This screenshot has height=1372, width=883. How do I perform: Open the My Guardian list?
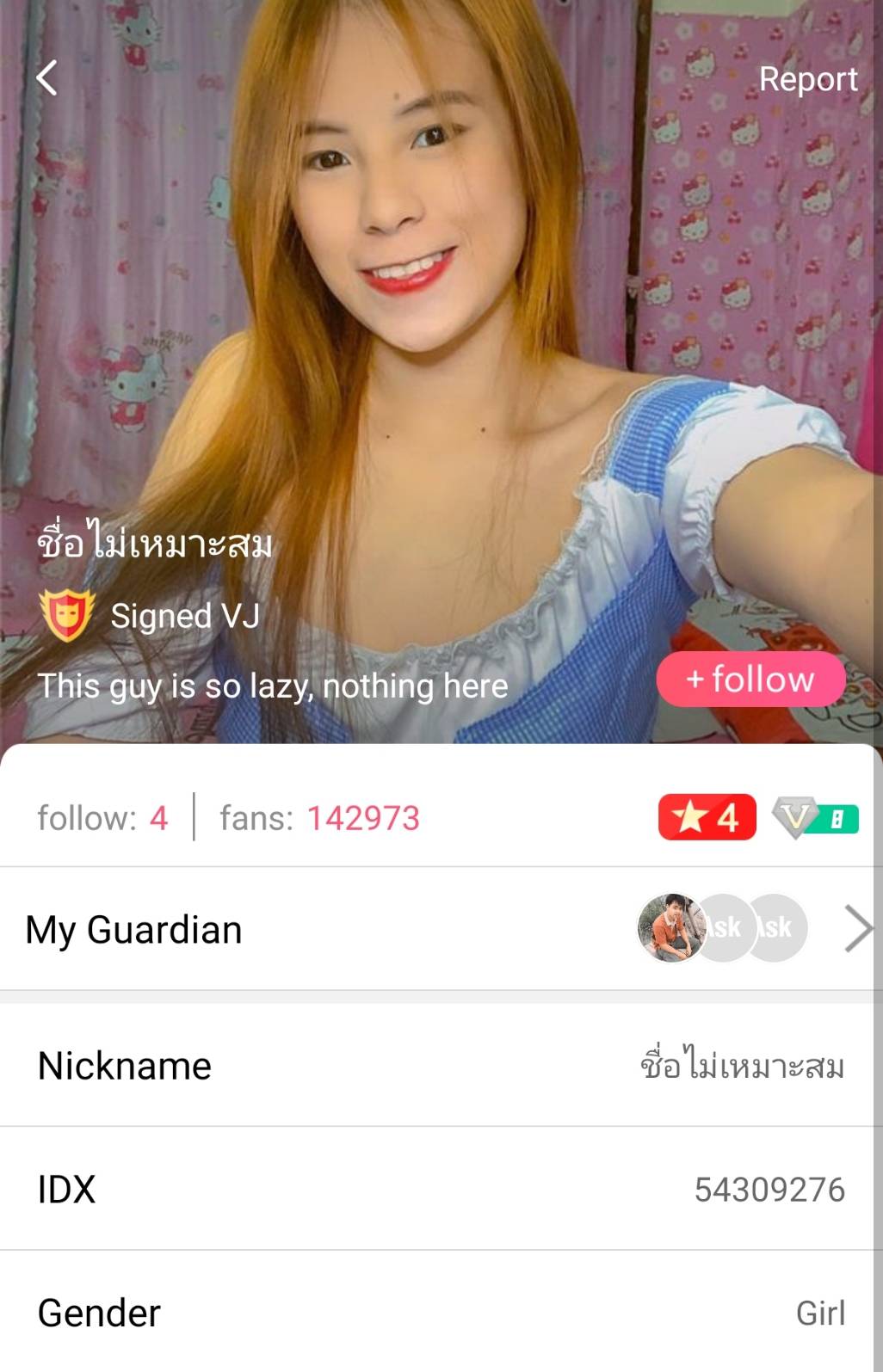[857, 929]
